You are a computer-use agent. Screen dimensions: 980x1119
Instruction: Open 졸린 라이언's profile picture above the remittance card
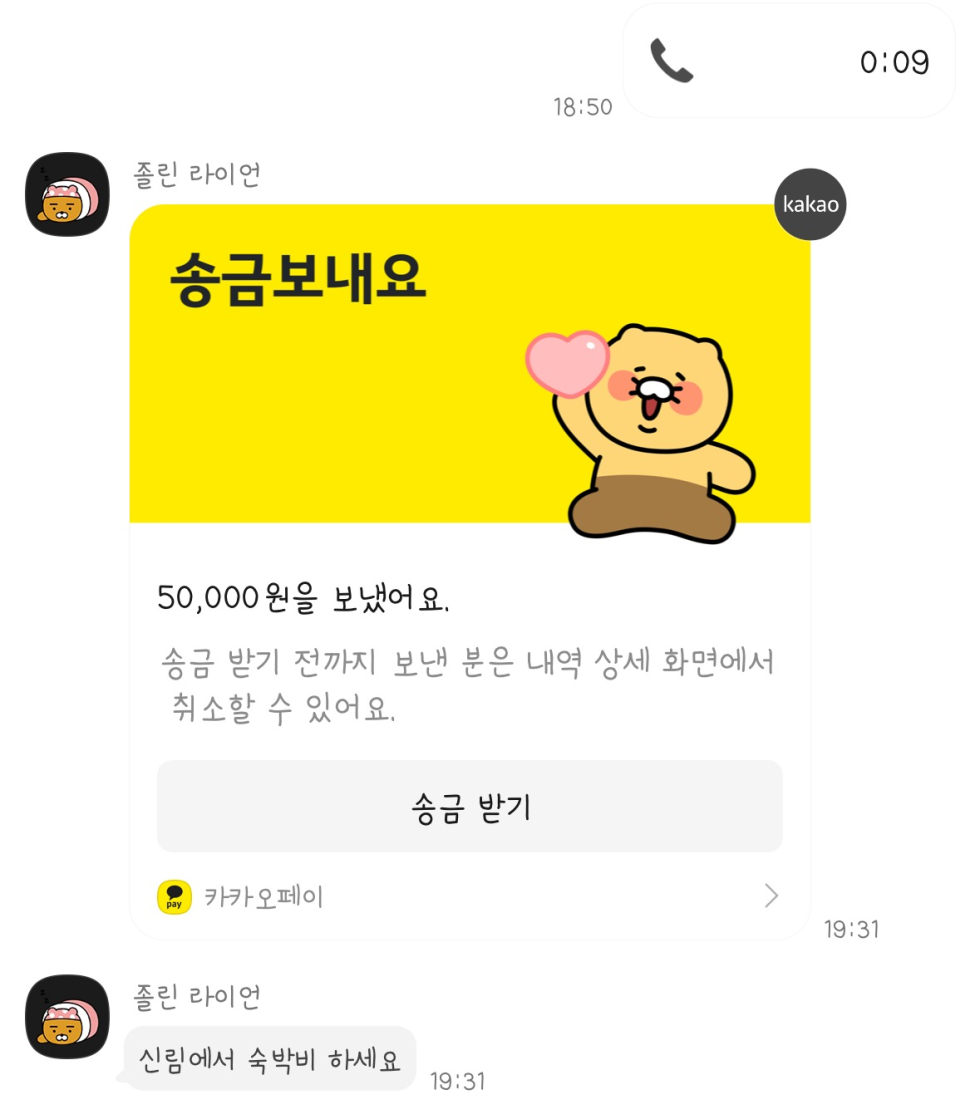pos(67,195)
